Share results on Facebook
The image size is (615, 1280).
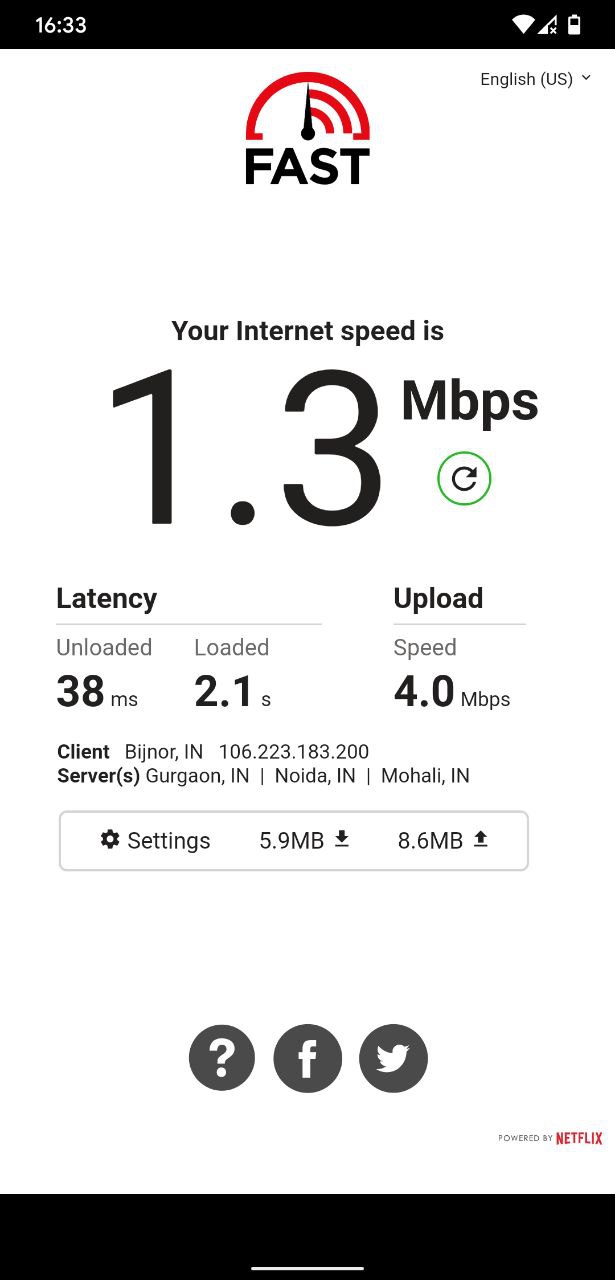point(308,1058)
